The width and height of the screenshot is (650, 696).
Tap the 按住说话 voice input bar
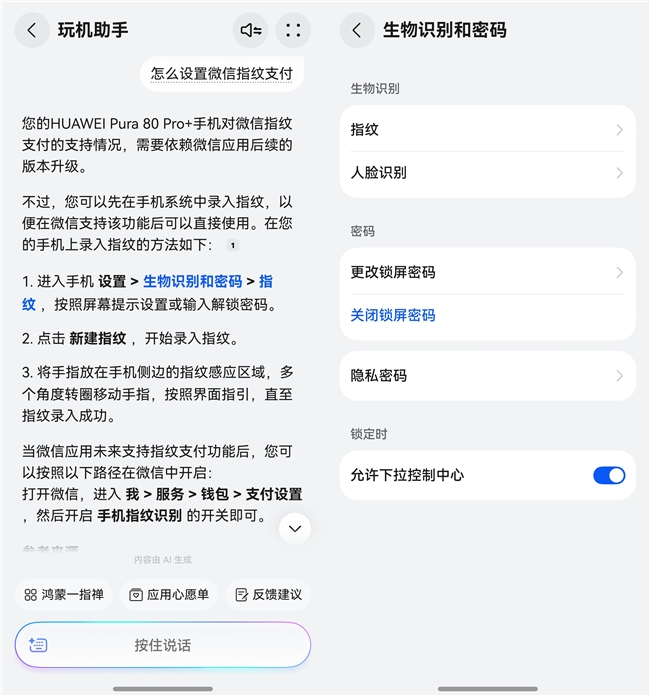[163, 645]
